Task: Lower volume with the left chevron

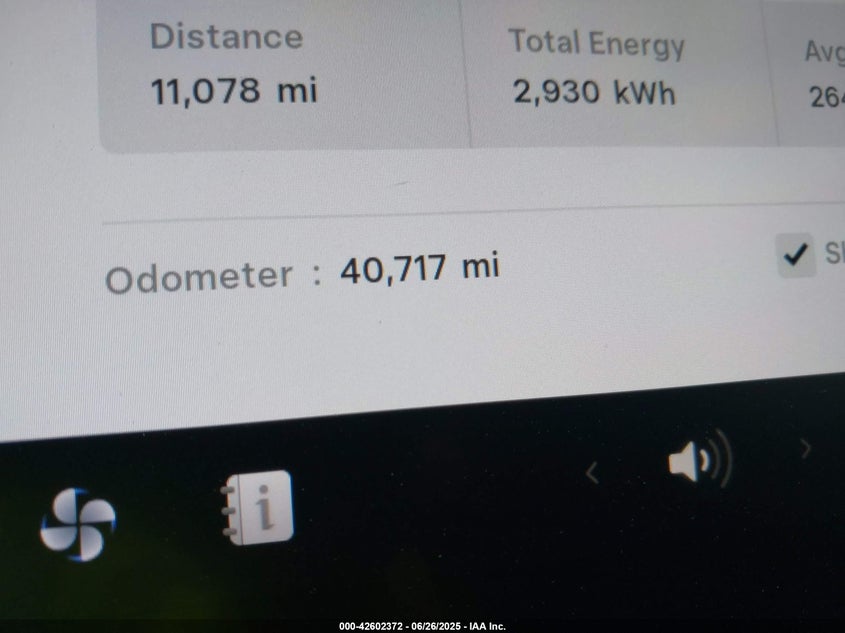Action: tap(592, 472)
